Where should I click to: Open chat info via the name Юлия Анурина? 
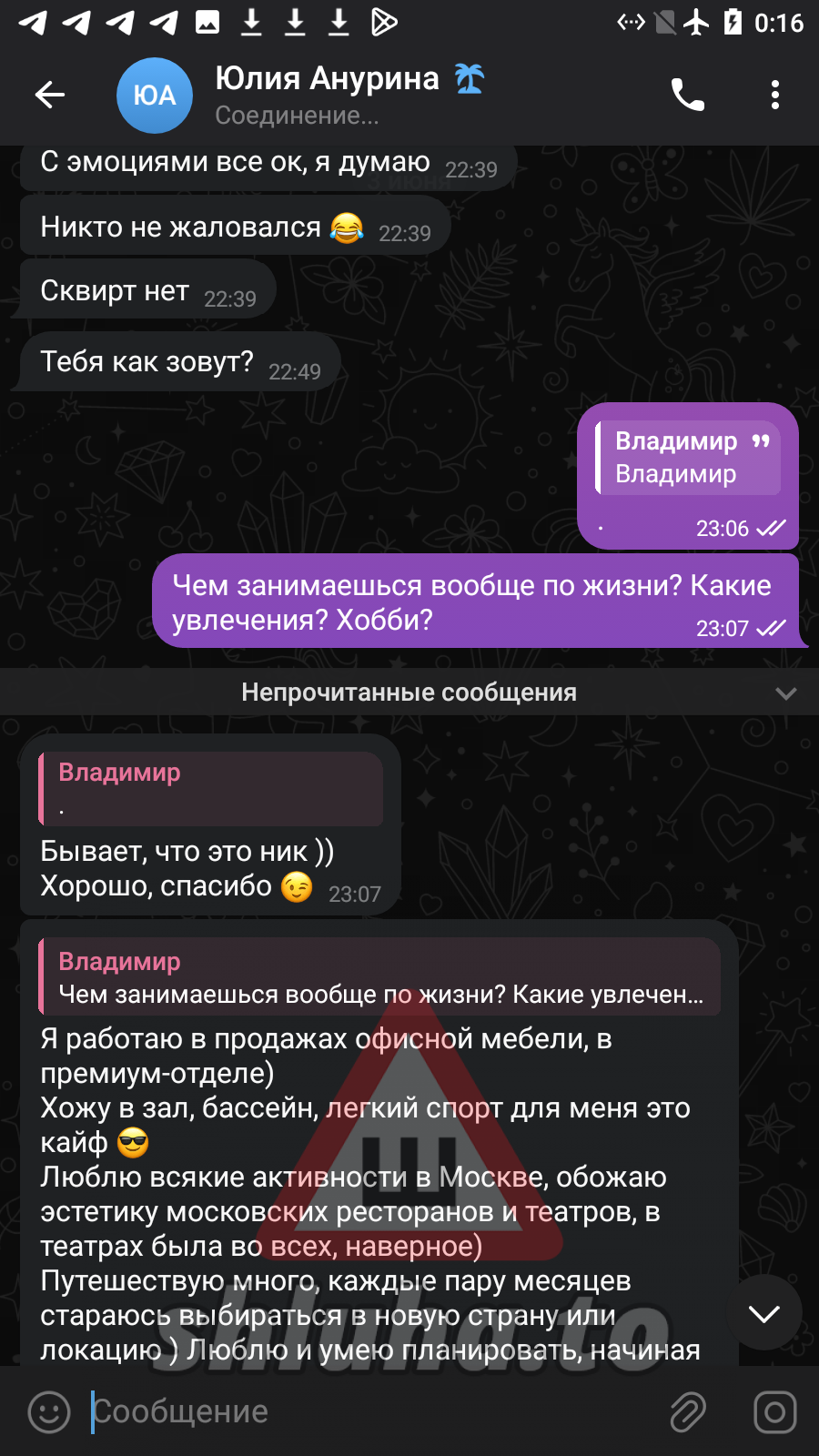pos(328,78)
